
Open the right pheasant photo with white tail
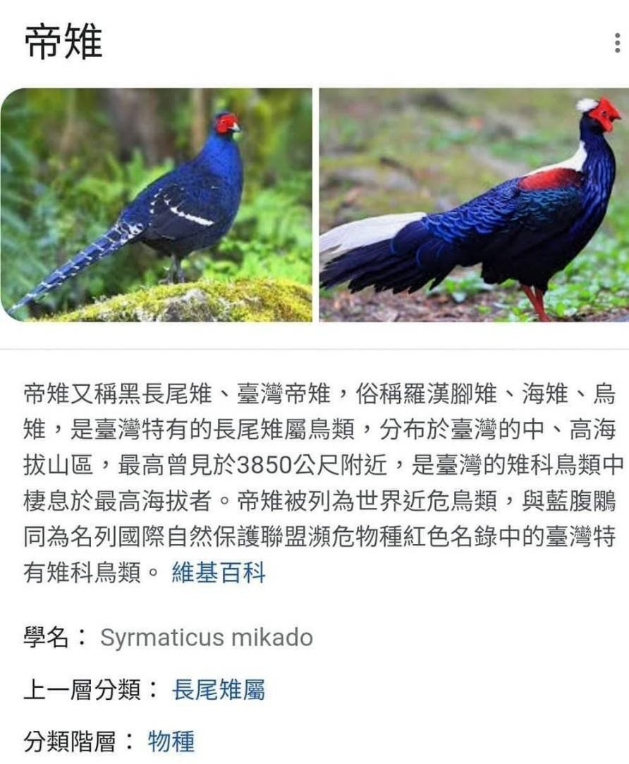click(x=473, y=205)
